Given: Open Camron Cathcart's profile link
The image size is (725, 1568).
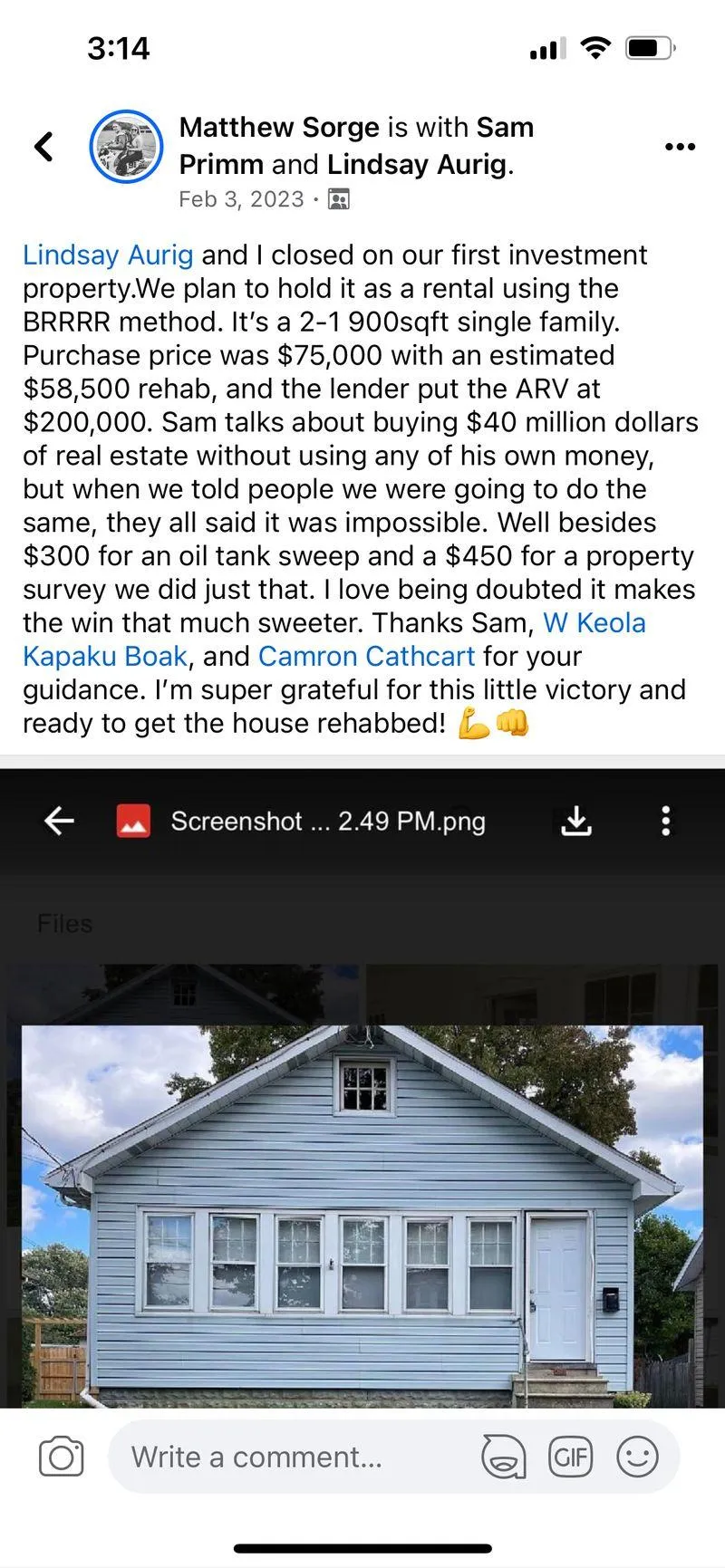Looking at the screenshot, I should (x=366, y=656).
